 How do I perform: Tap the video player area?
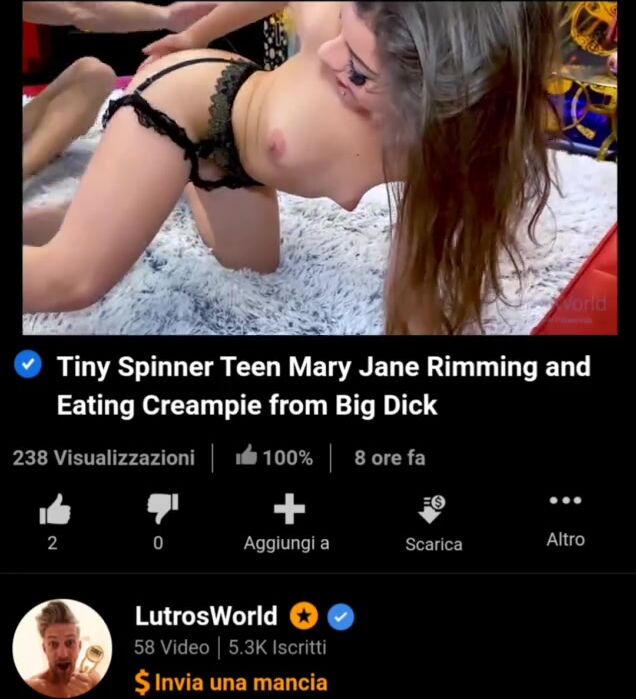(320, 168)
